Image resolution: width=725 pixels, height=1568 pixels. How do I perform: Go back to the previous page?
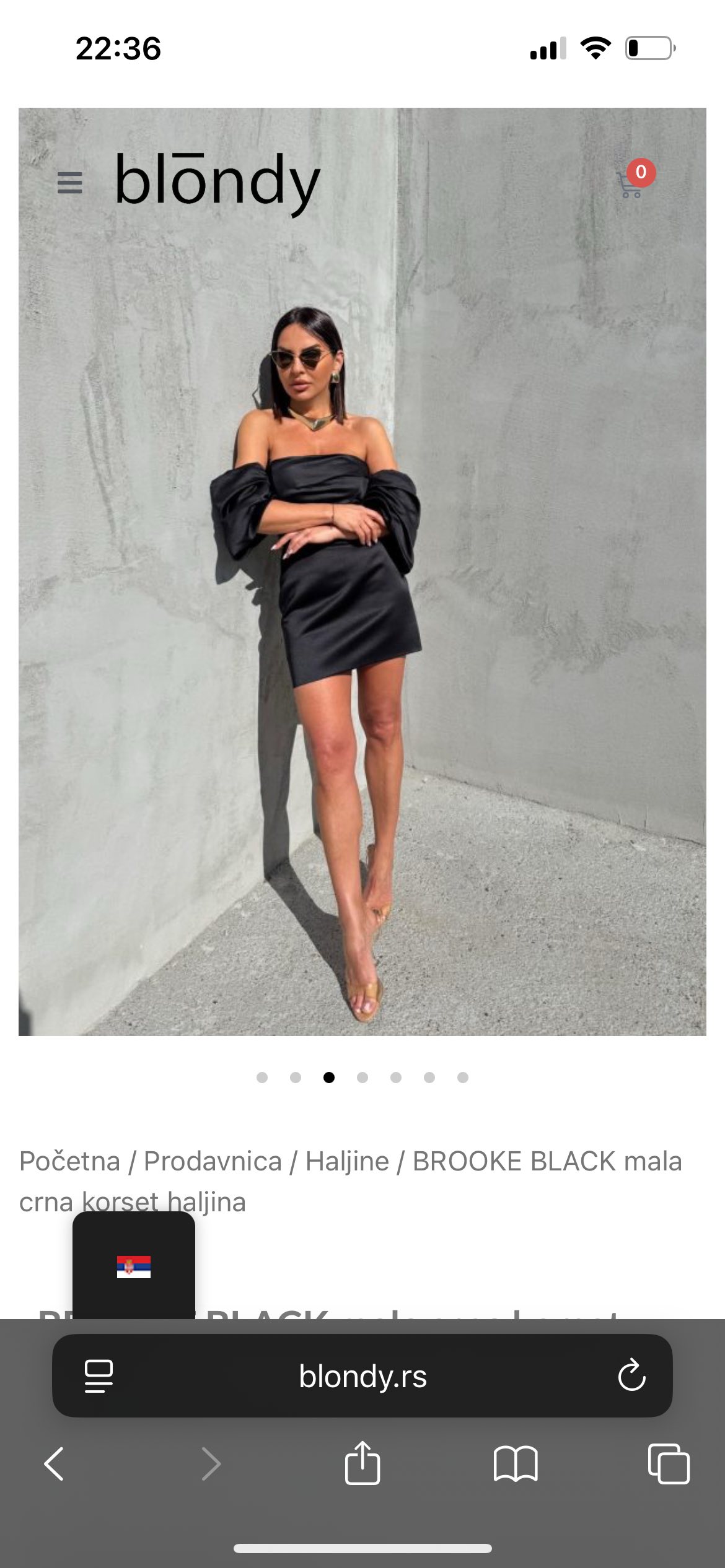point(55,1464)
